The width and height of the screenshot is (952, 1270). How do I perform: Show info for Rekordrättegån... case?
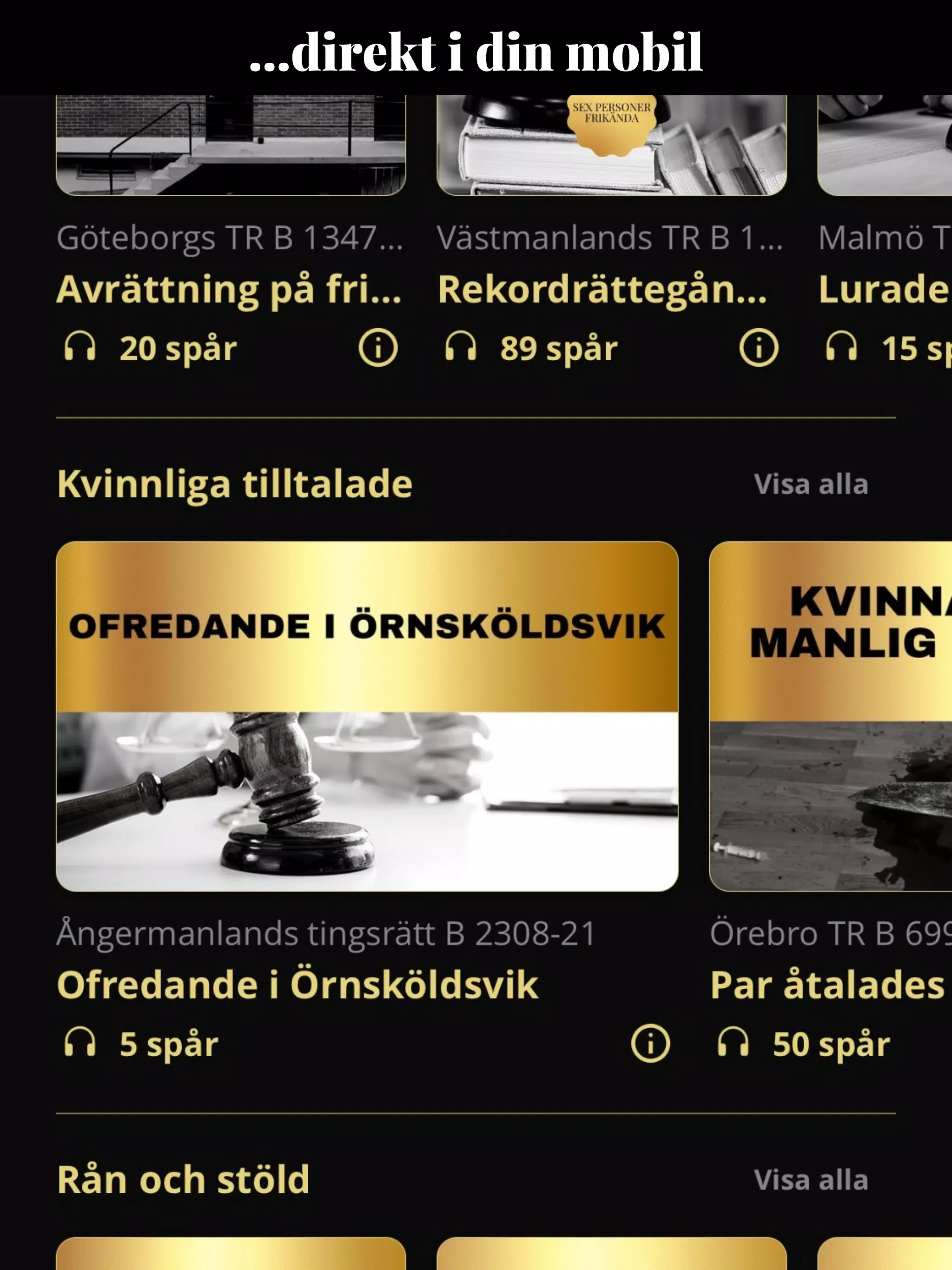[759, 348]
